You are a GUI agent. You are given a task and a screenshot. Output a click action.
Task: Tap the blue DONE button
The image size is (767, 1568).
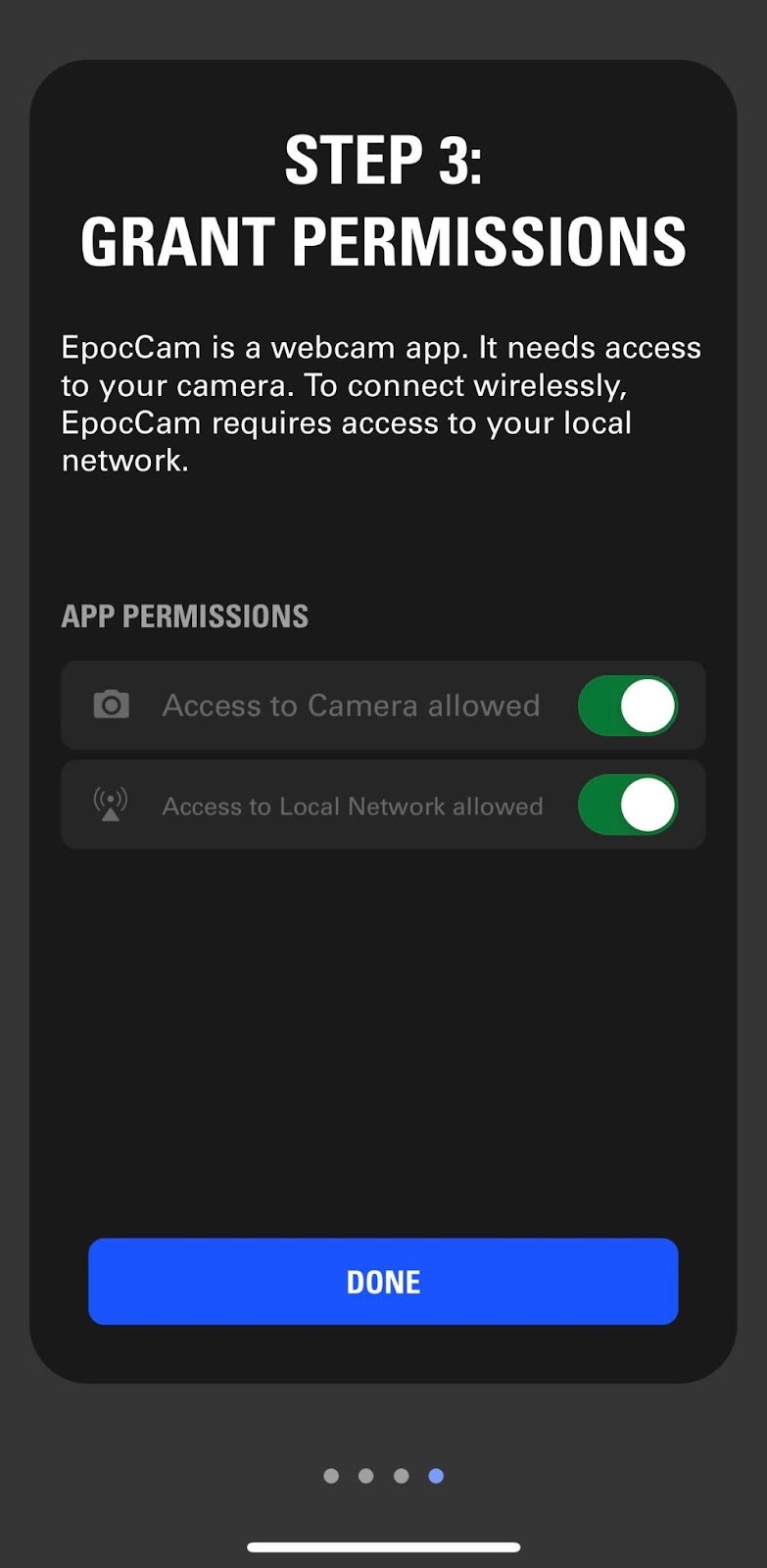[x=383, y=1281]
